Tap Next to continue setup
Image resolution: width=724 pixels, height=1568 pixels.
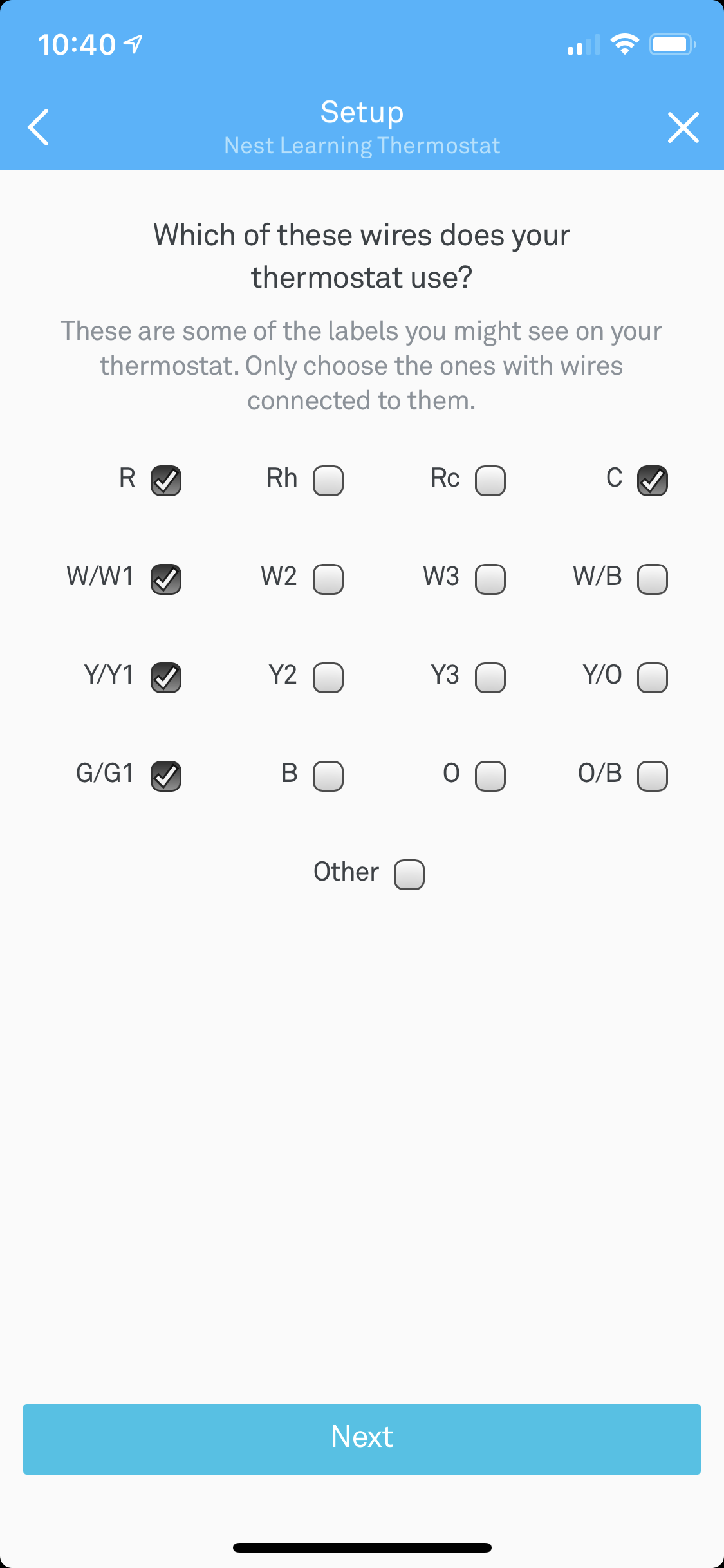362,1439
